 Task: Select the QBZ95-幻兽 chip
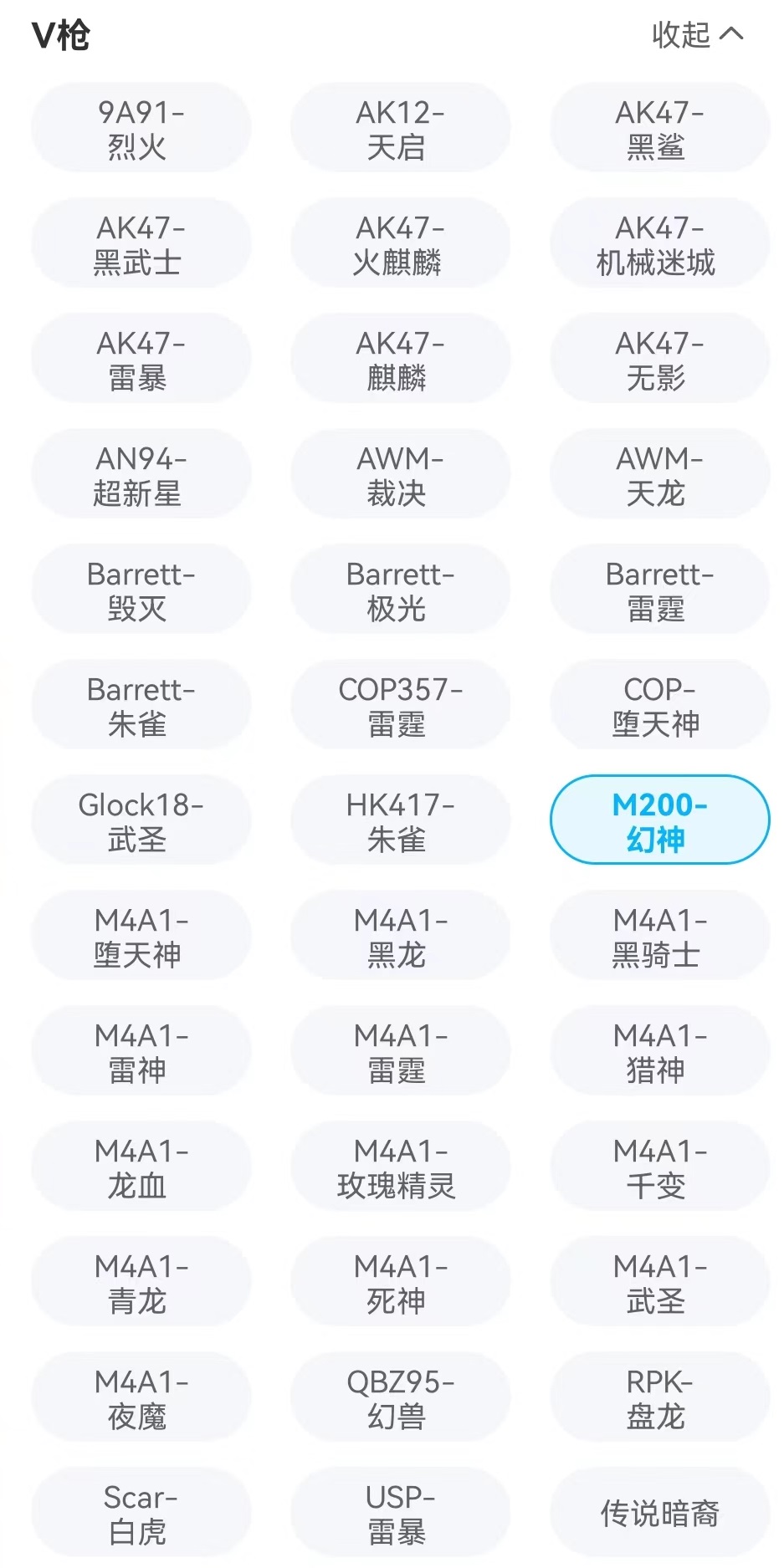pos(400,1398)
